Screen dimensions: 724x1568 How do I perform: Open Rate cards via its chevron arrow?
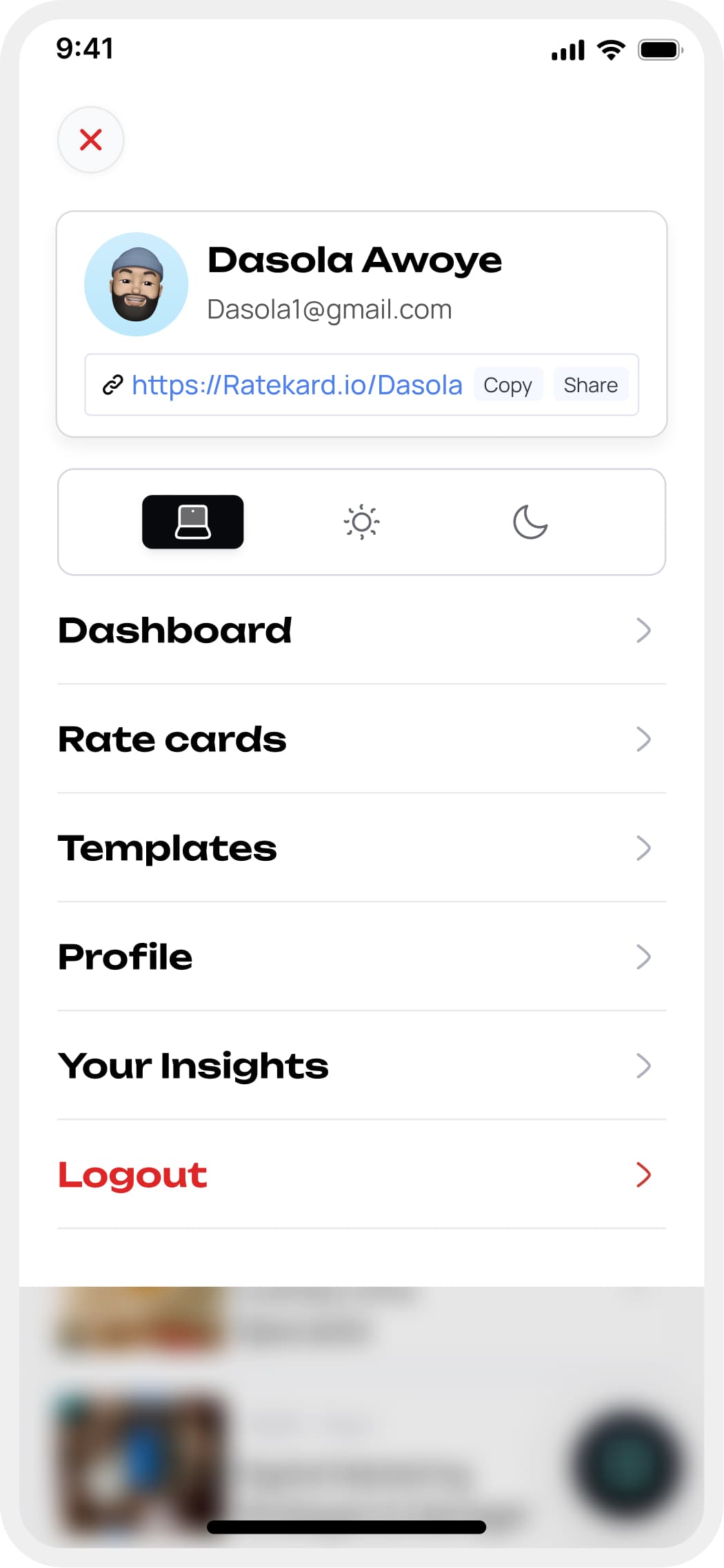point(643,739)
